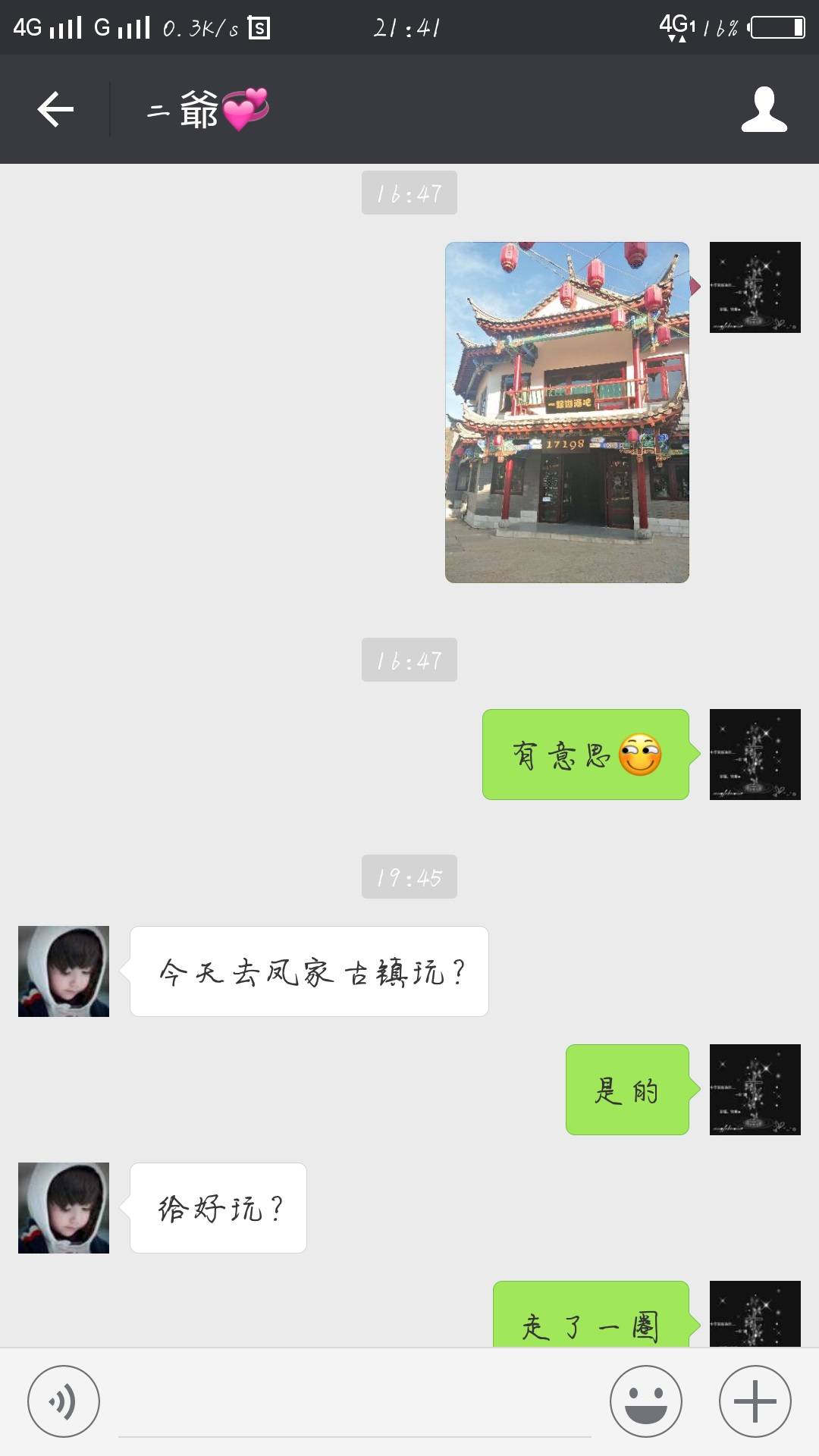Image resolution: width=819 pixels, height=1456 pixels.
Task: Open my avatar beside 有意思 message
Action: 755,755
